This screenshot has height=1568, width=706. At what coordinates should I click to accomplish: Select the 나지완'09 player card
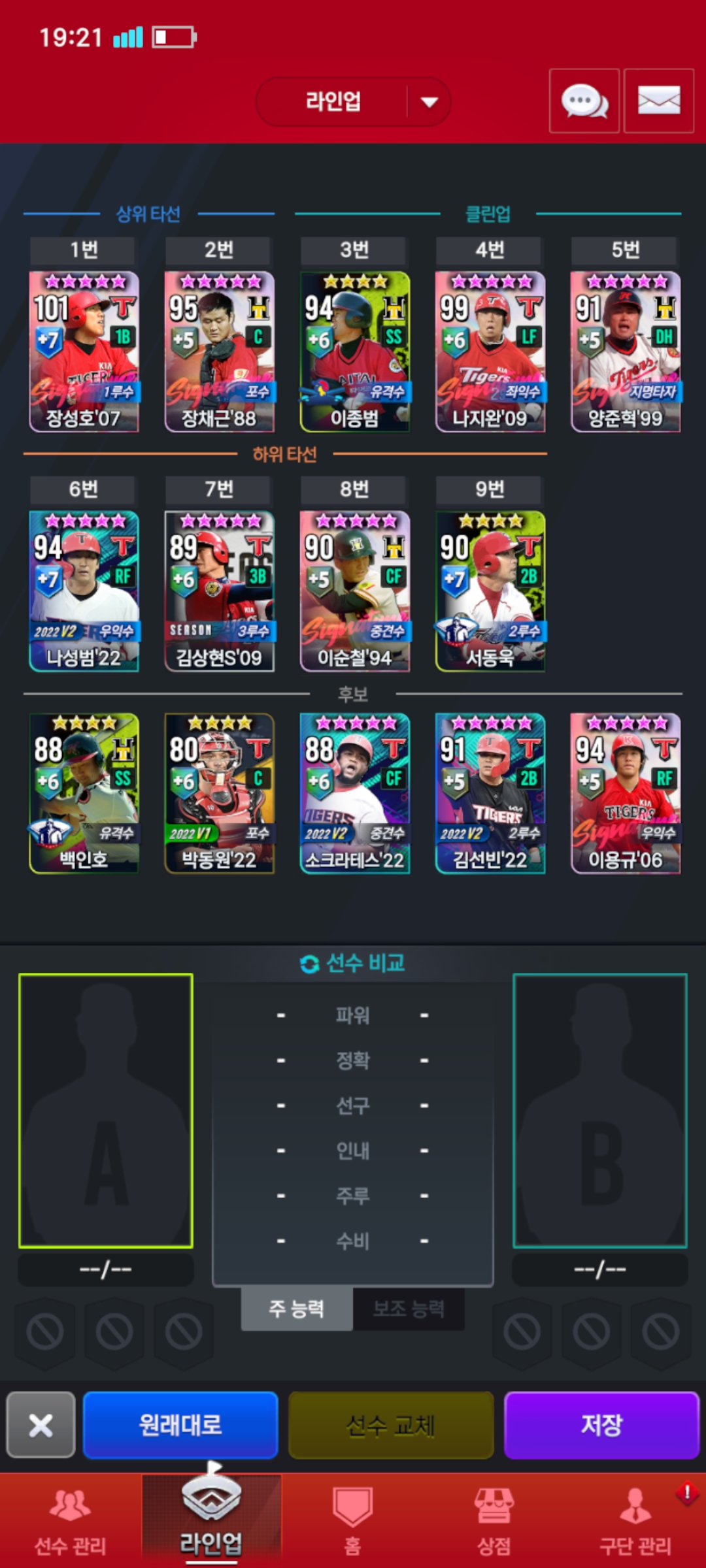(x=490, y=351)
